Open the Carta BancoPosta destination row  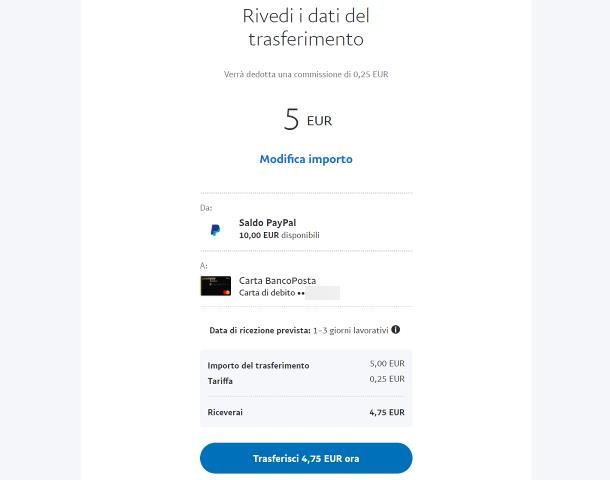coord(305,286)
